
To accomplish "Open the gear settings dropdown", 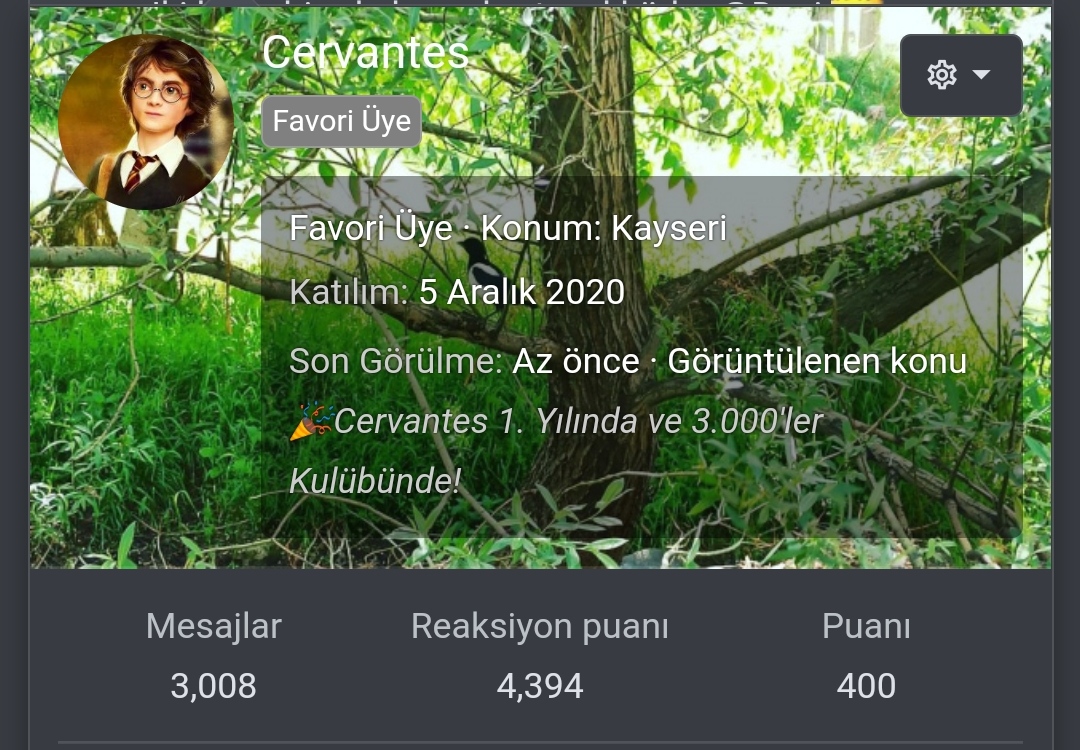I will [x=960, y=76].
